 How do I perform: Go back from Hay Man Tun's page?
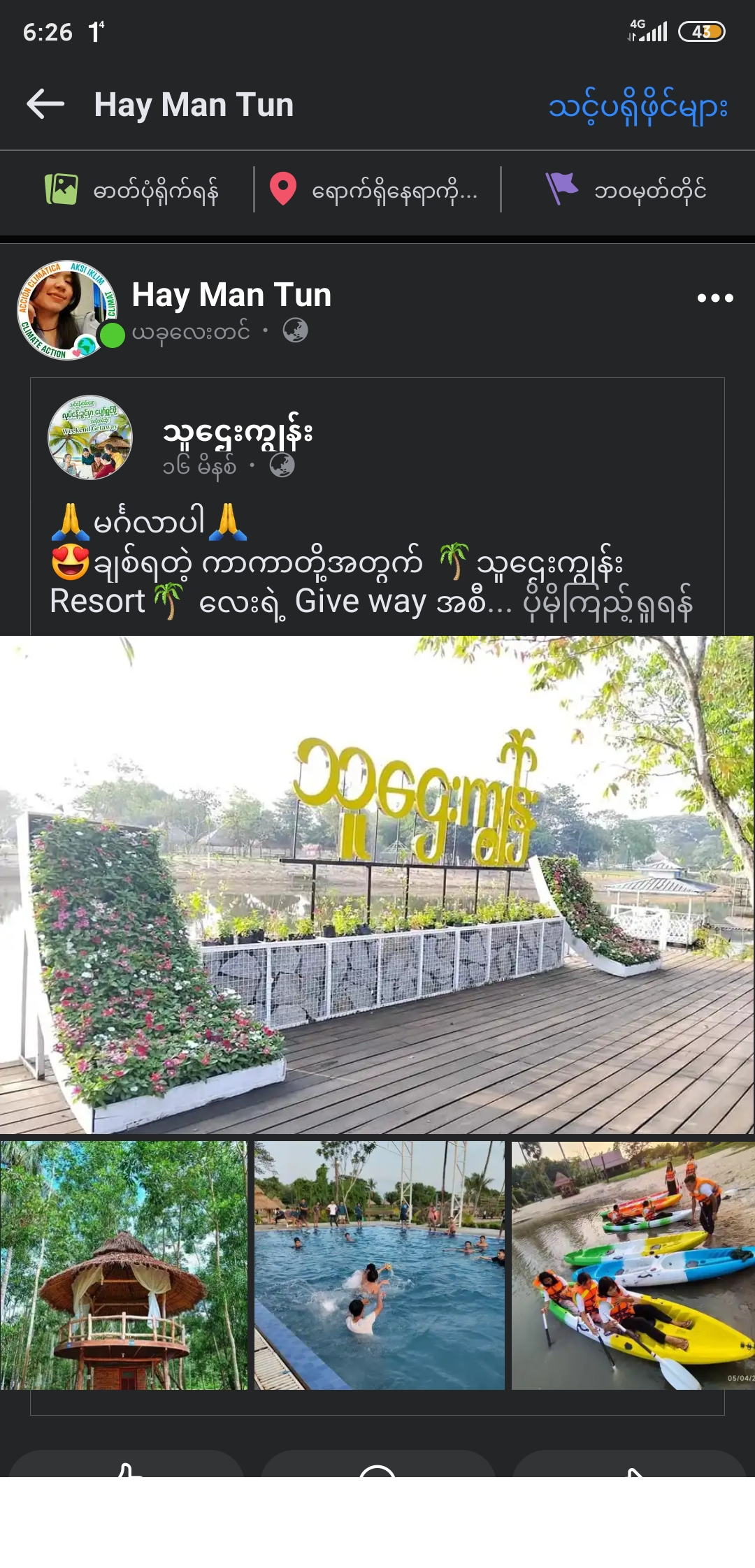tap(45, 105)
